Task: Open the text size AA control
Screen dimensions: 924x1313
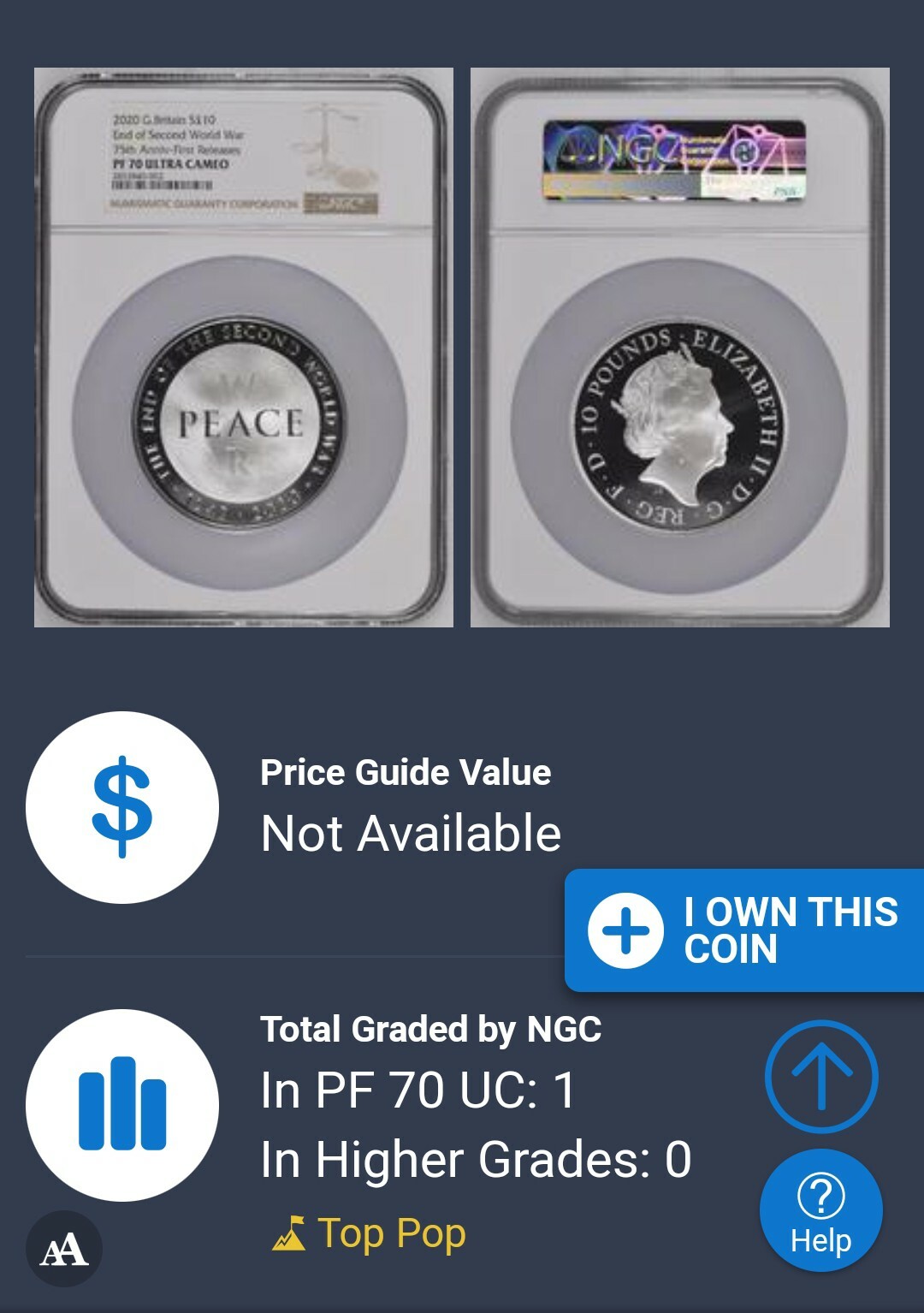Action: coord(64,1250)
